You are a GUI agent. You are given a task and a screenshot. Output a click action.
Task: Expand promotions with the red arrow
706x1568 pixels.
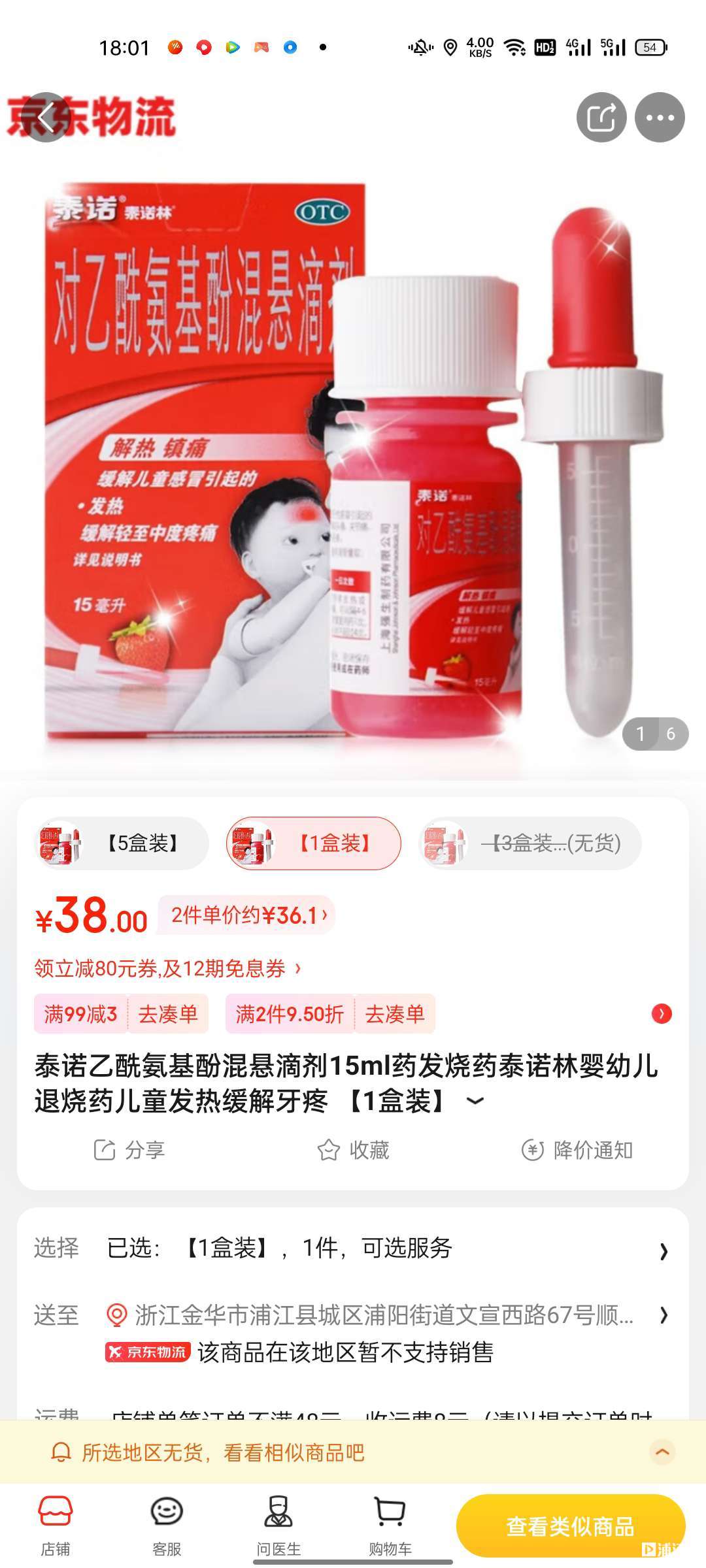tap(662, 1014)
